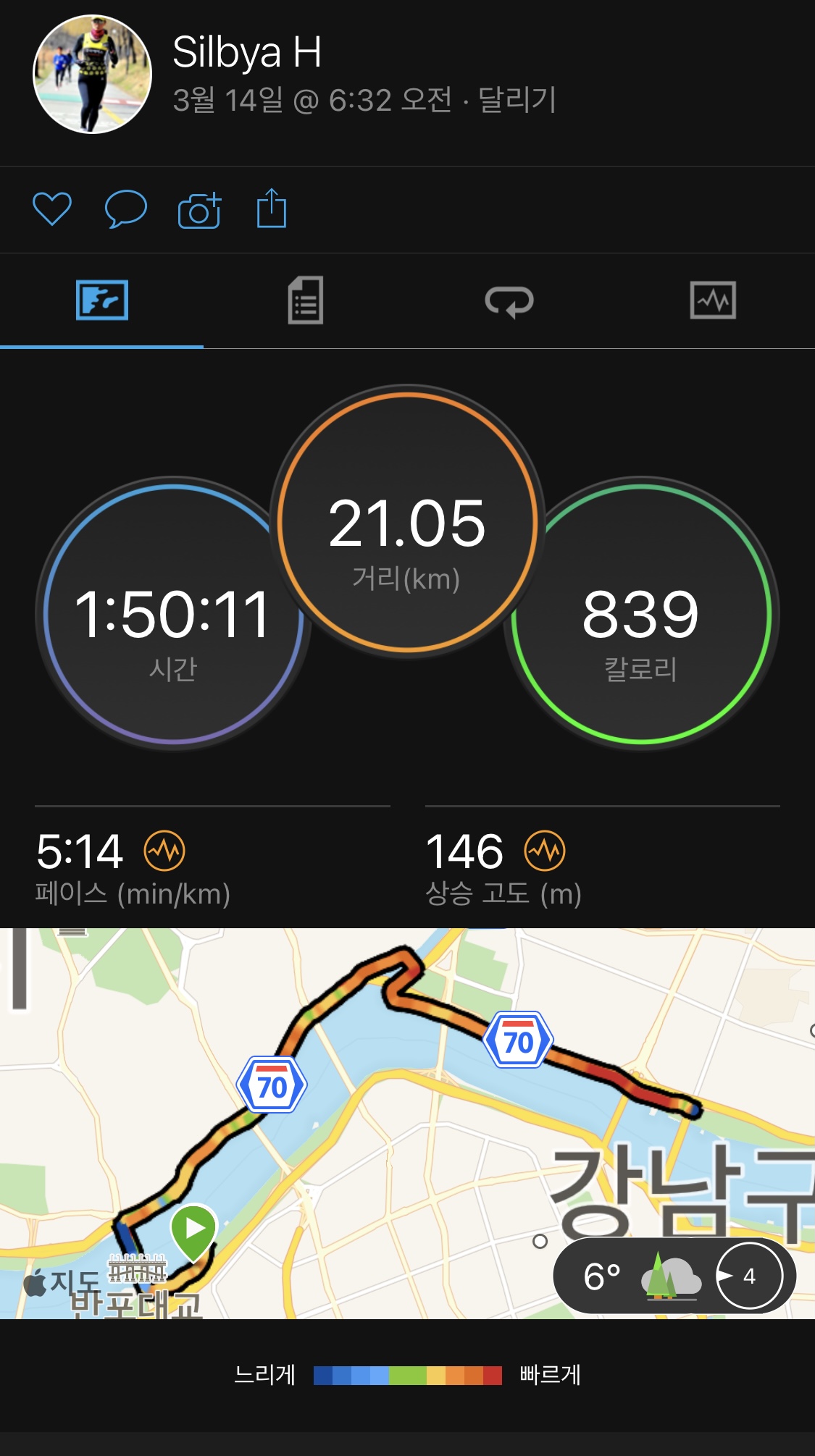Switch to the details list tab
The image size is (815, 1456).
point(305,300)
